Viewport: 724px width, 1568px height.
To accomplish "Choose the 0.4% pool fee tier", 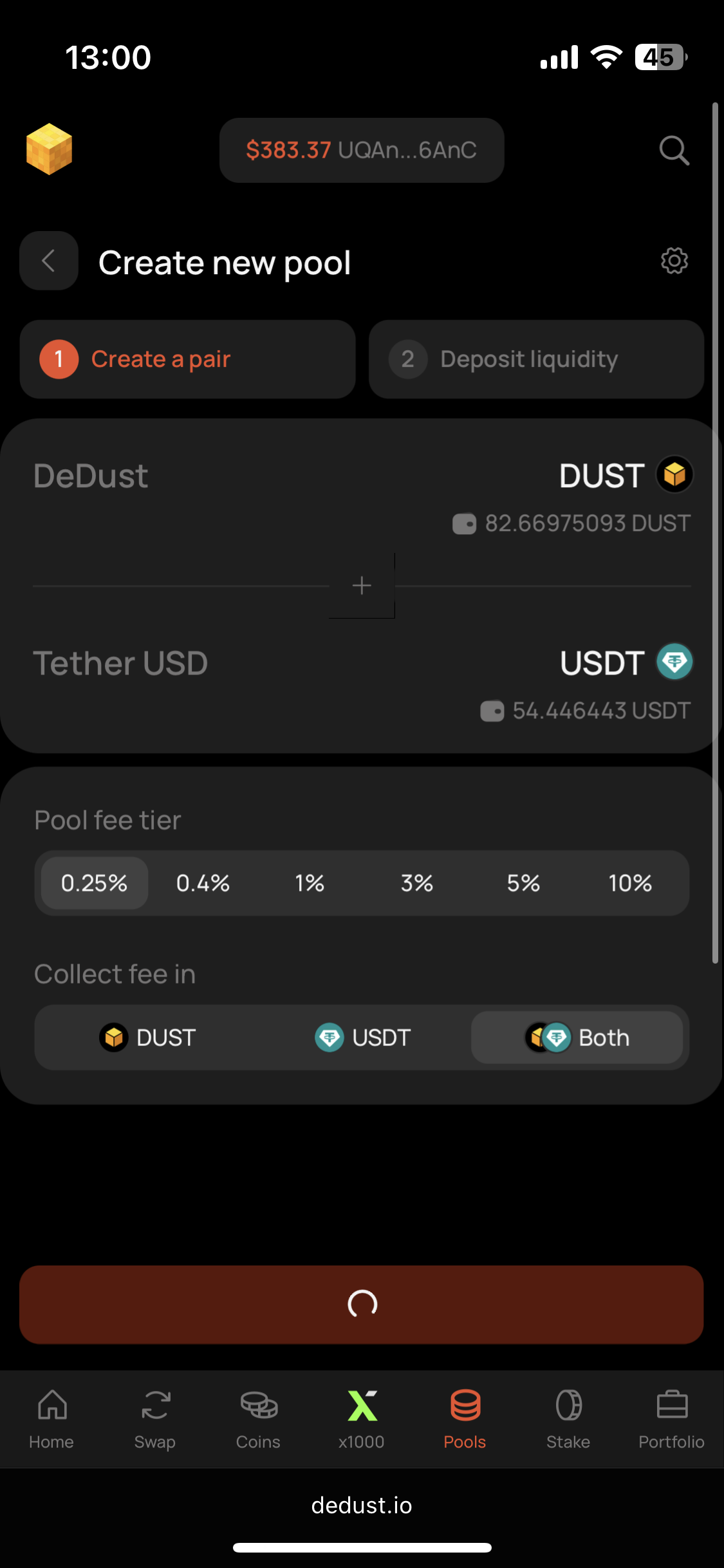I will [203, 883].
